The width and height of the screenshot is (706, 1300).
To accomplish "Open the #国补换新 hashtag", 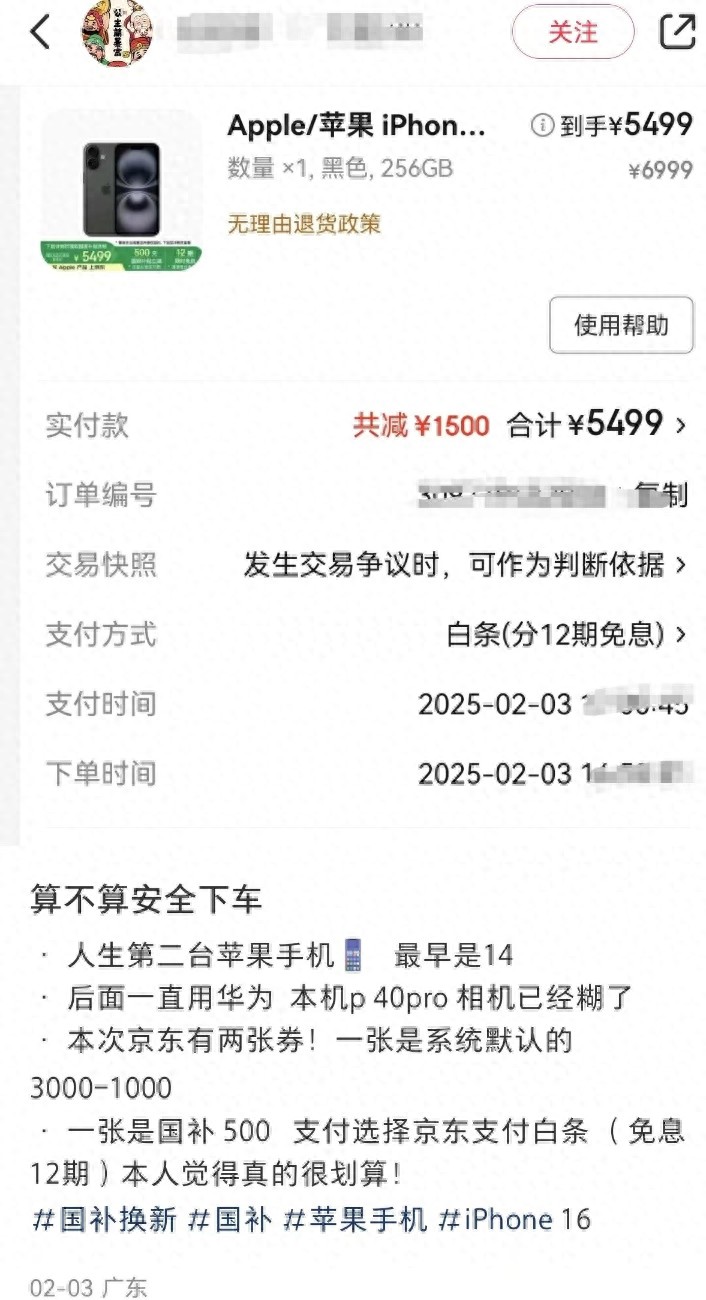I will click(105, 1219).
